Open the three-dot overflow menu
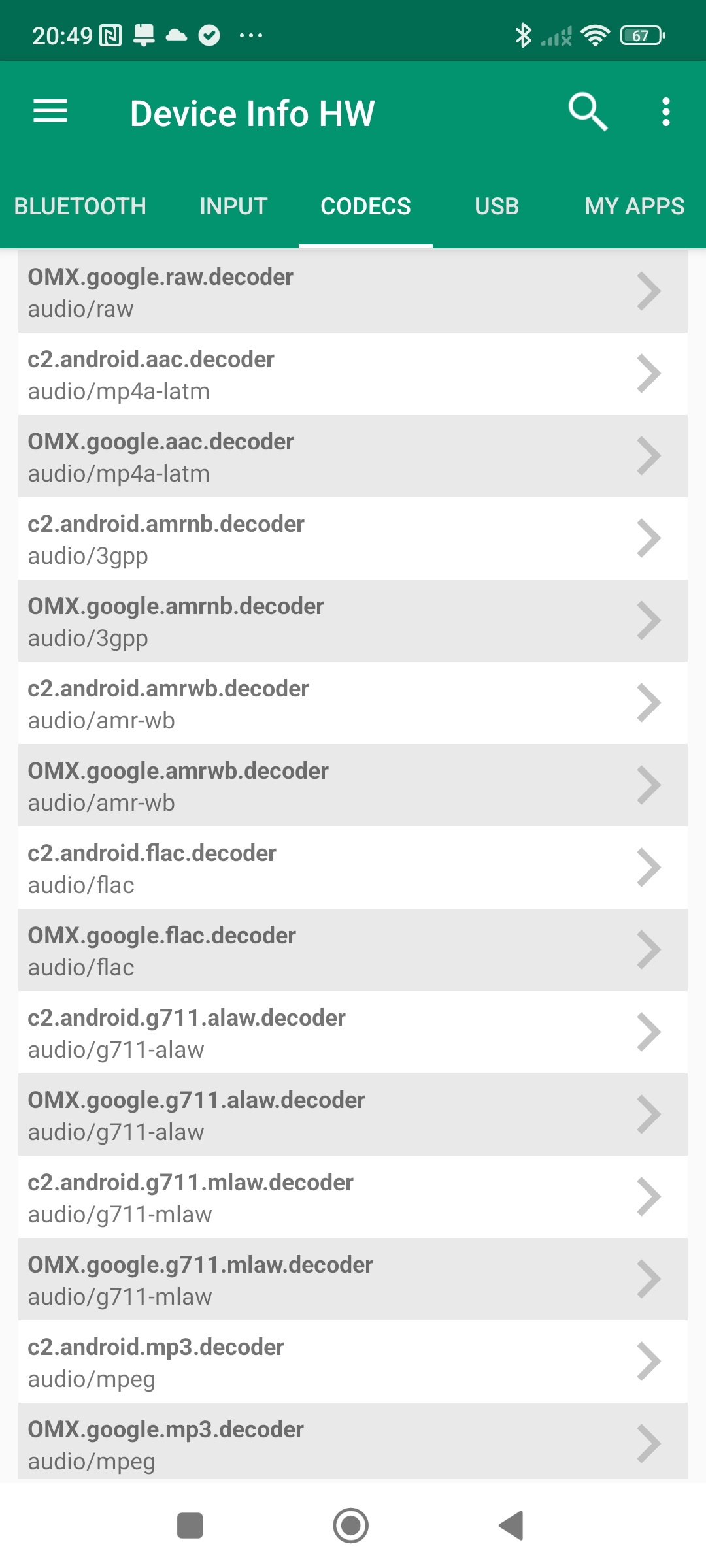 (x=665, y=112)
